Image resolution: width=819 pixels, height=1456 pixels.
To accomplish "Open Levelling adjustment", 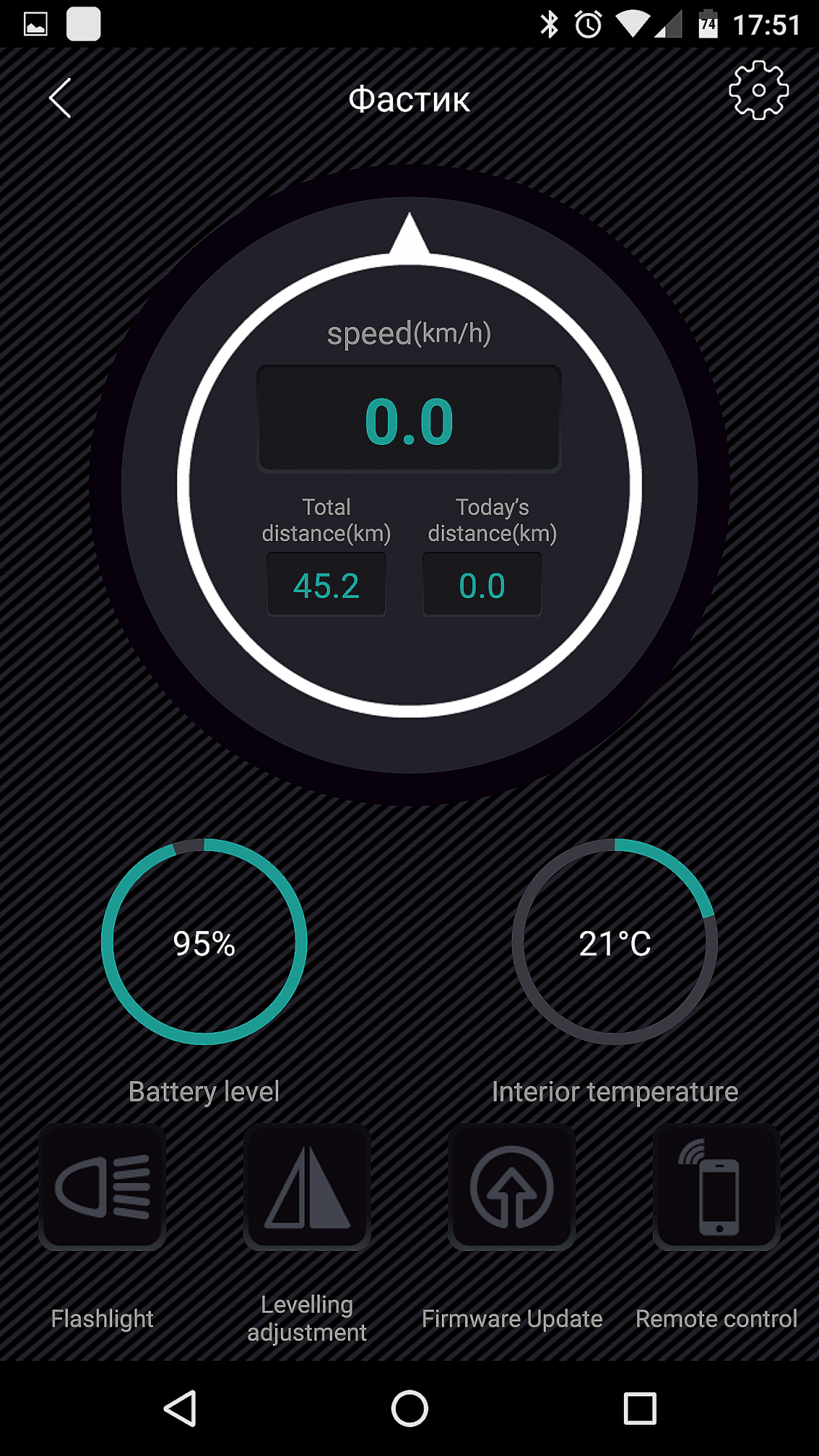I will tap(307, 1187).
